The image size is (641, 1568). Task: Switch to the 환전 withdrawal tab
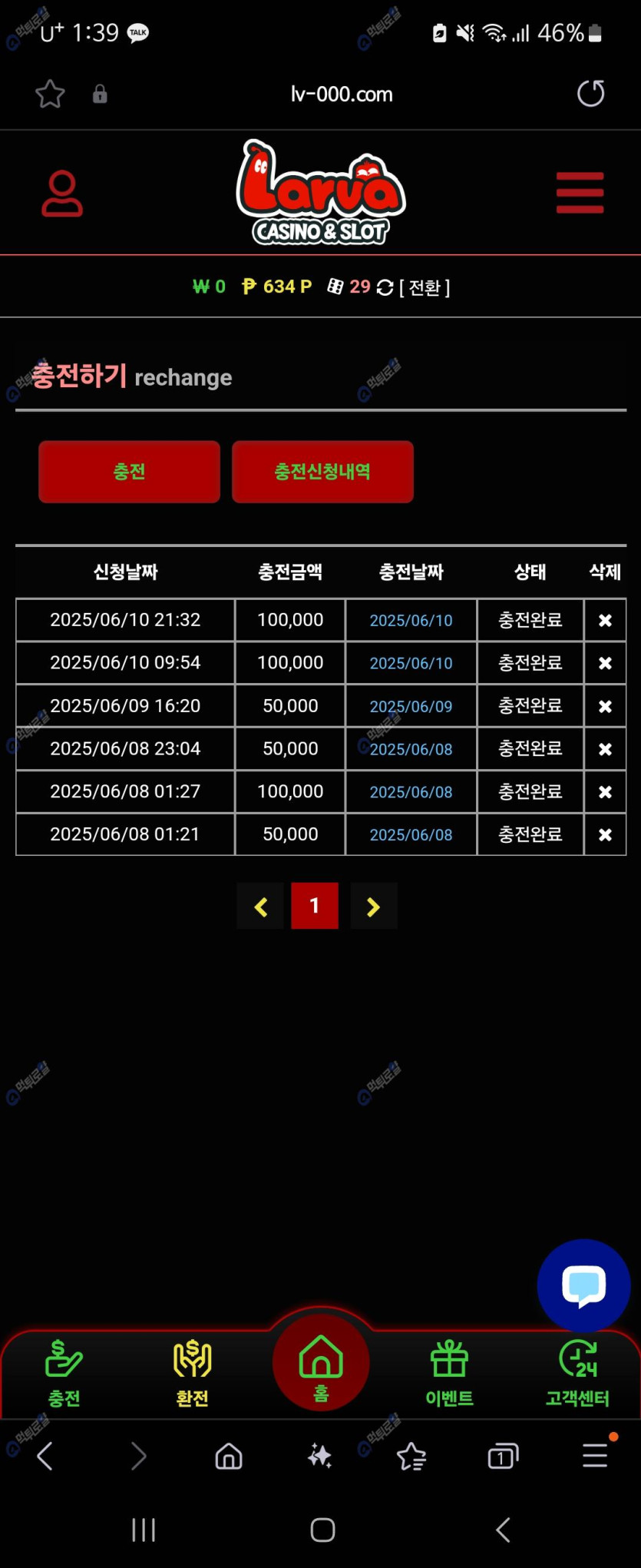tap(192, 1373)
